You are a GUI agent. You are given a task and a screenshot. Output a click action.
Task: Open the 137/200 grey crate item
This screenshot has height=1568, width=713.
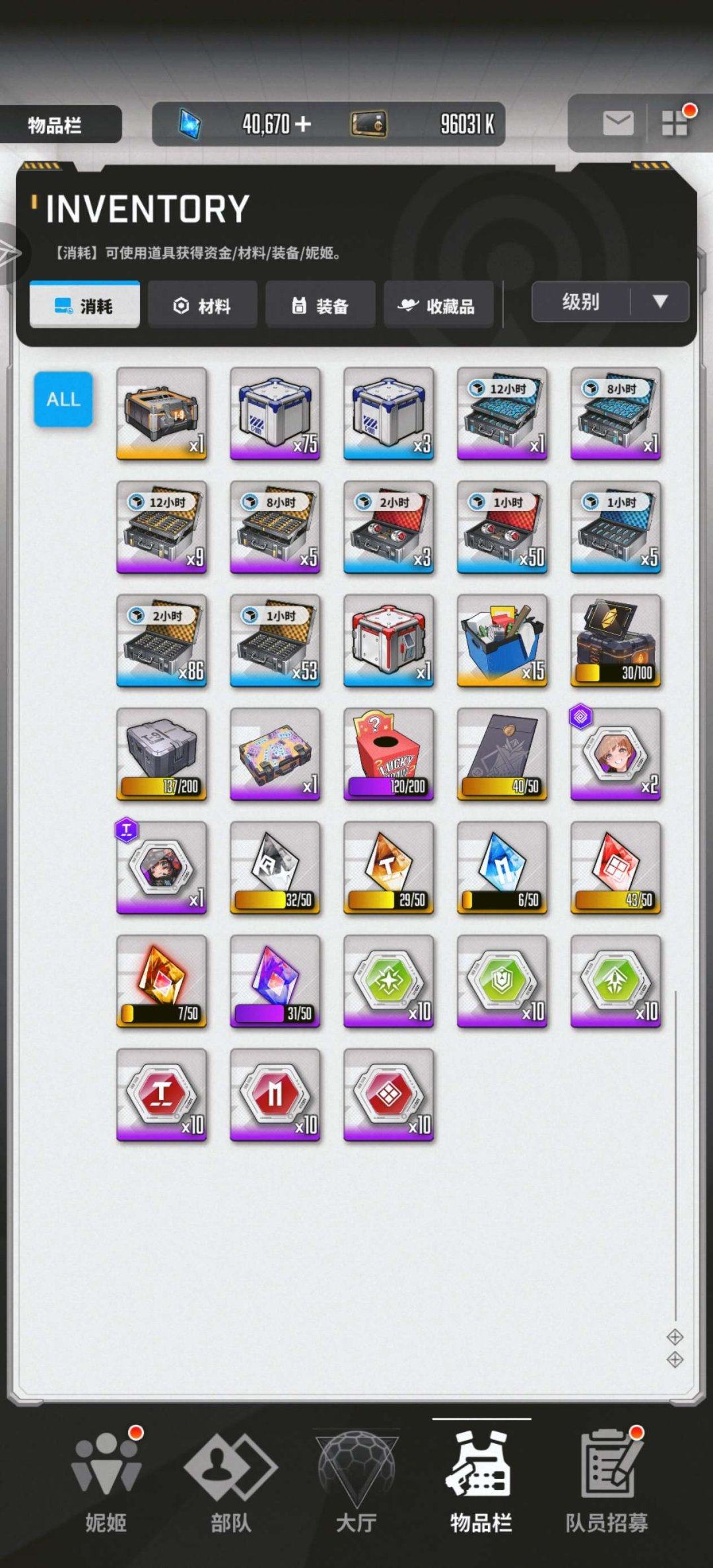pos(162,754)
